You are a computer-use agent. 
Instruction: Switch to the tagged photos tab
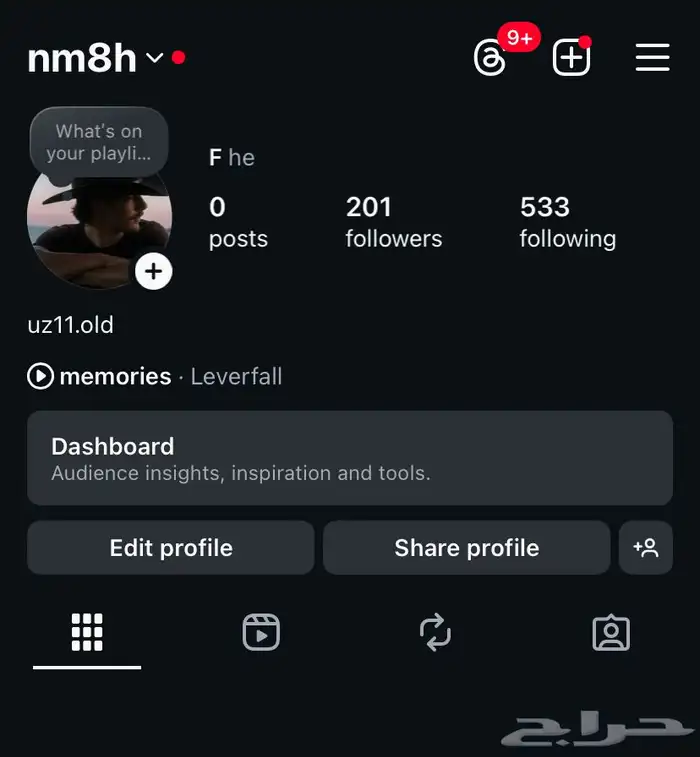coord(610,633)
